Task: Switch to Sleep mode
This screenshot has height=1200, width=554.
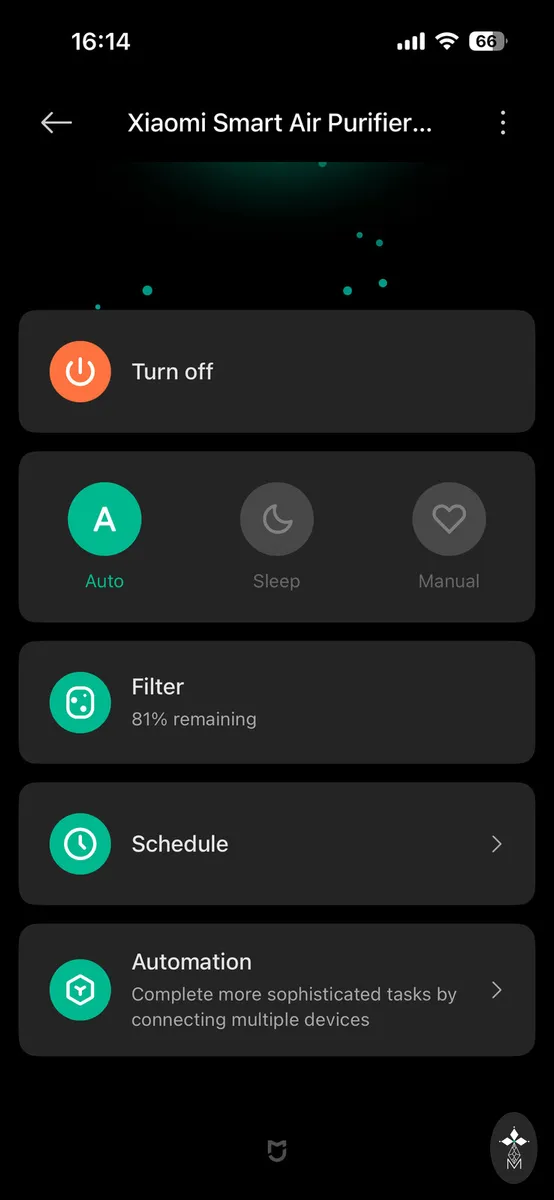Action: click(277, 519)
